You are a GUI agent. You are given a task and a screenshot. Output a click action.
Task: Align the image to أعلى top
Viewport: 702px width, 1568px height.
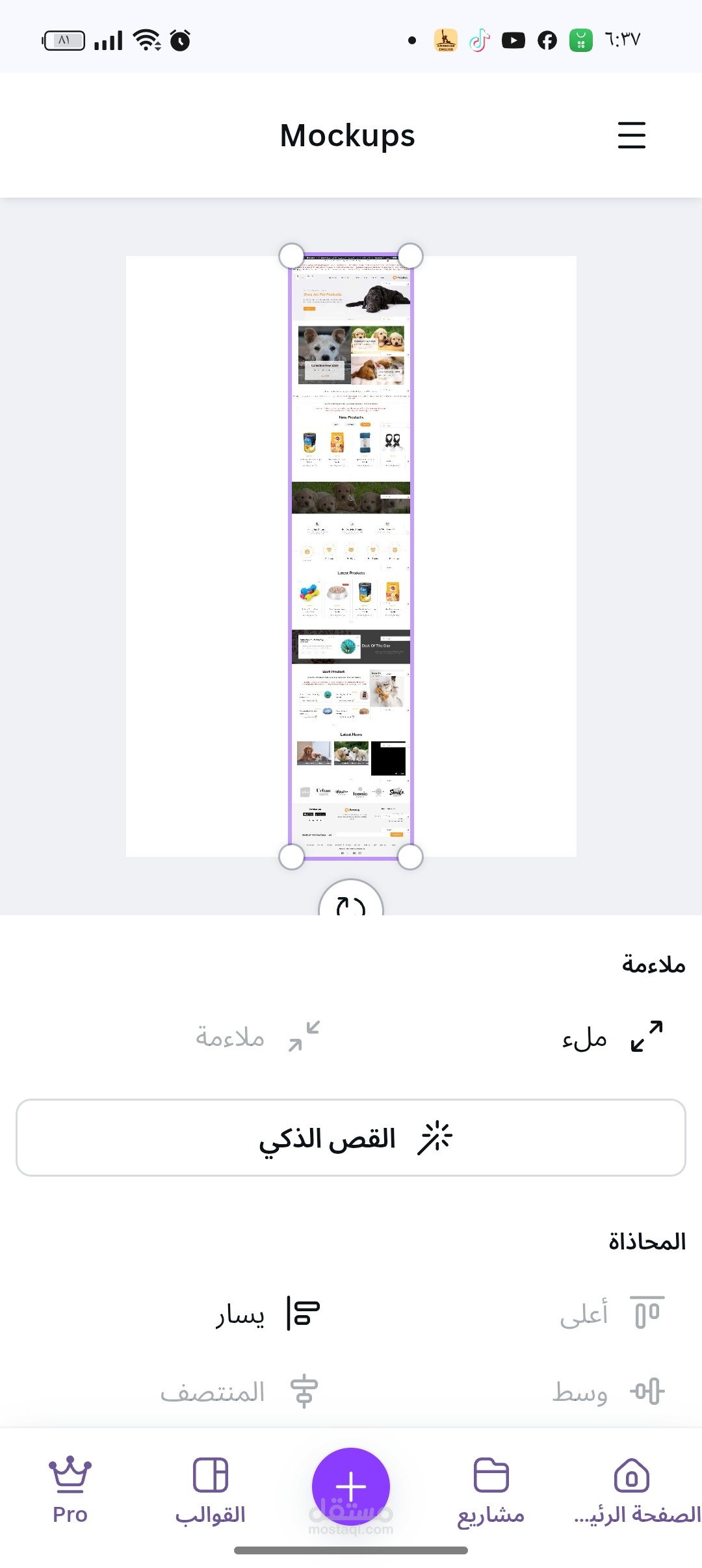pyautogui.click(x=612, y=1313)
